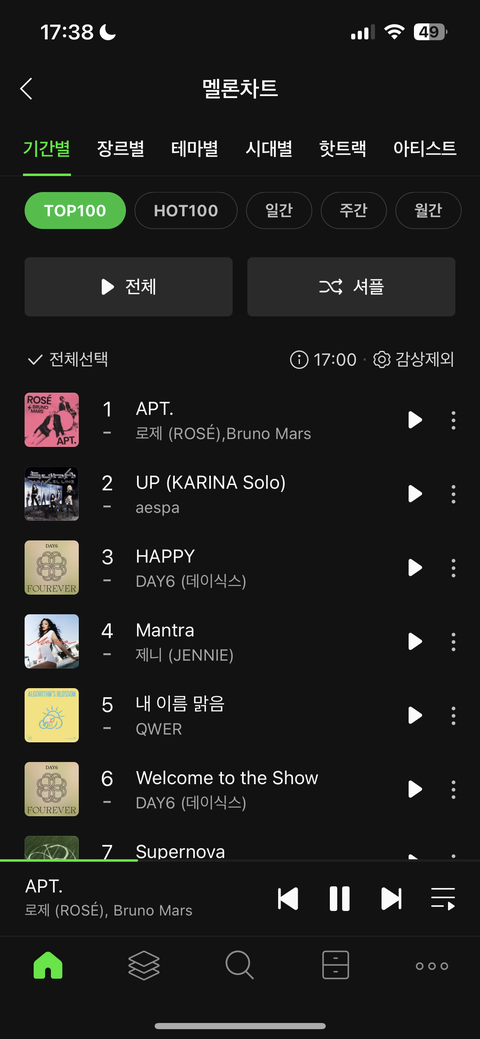
Task: Play all songs with 전체 button
Action: pos(129,287)
